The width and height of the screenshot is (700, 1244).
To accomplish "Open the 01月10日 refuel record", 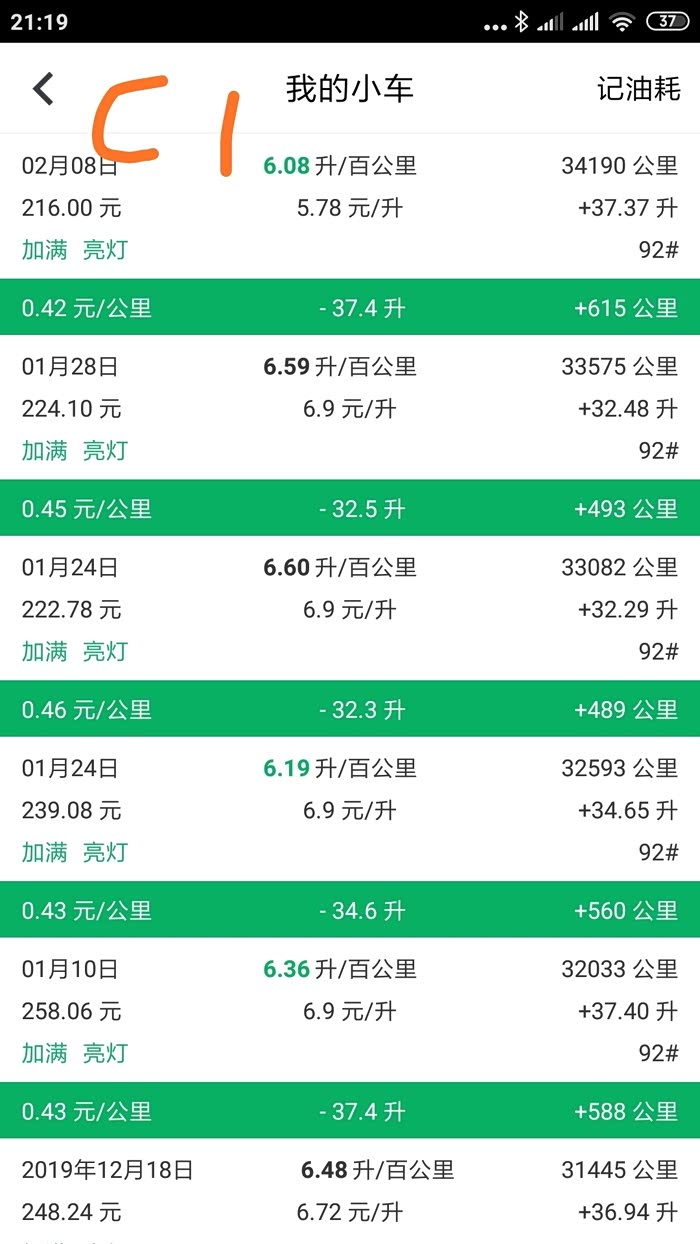I will click(350, 1011).
